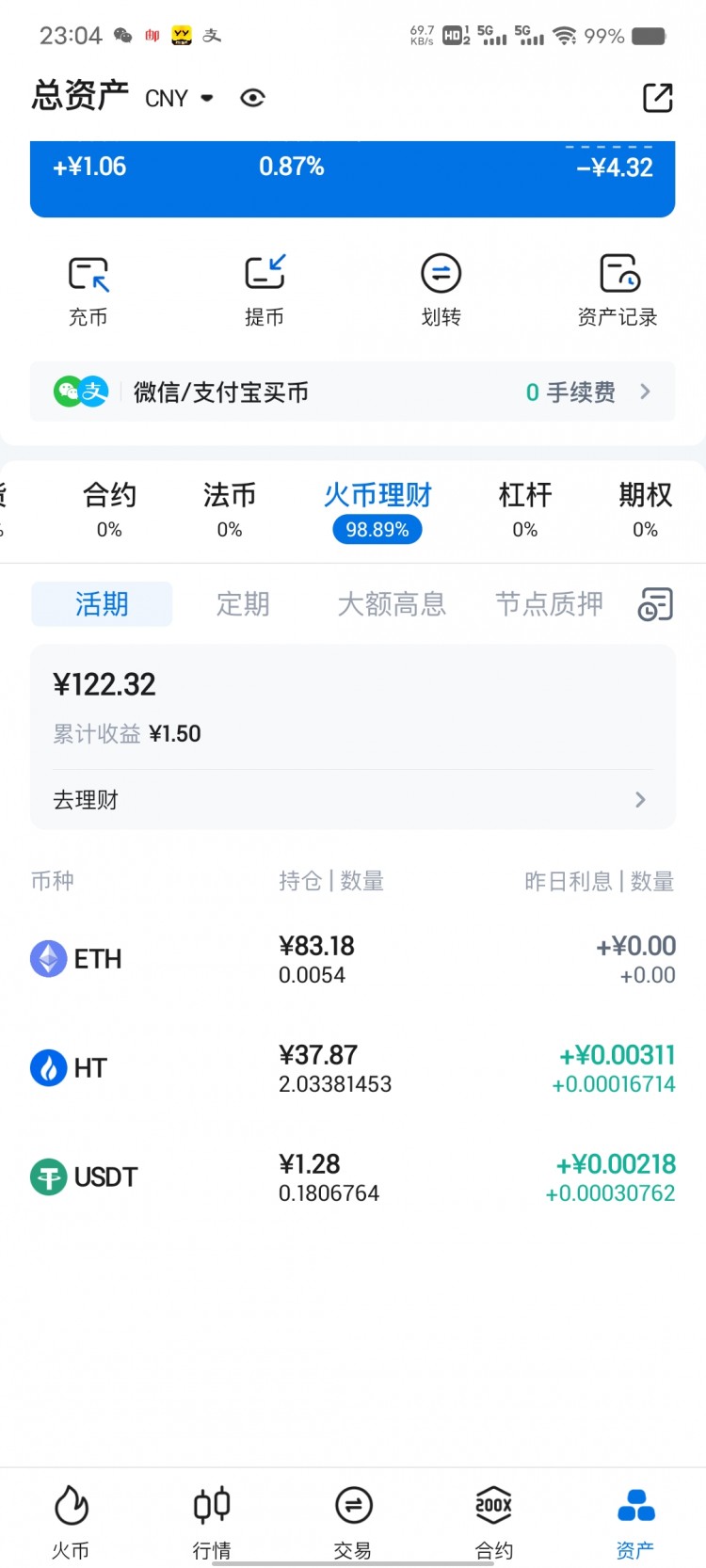Switch to the 合约 account tab
Image resolution: width=706 pixels, height=1568 pixels.
tap(109, 509)
